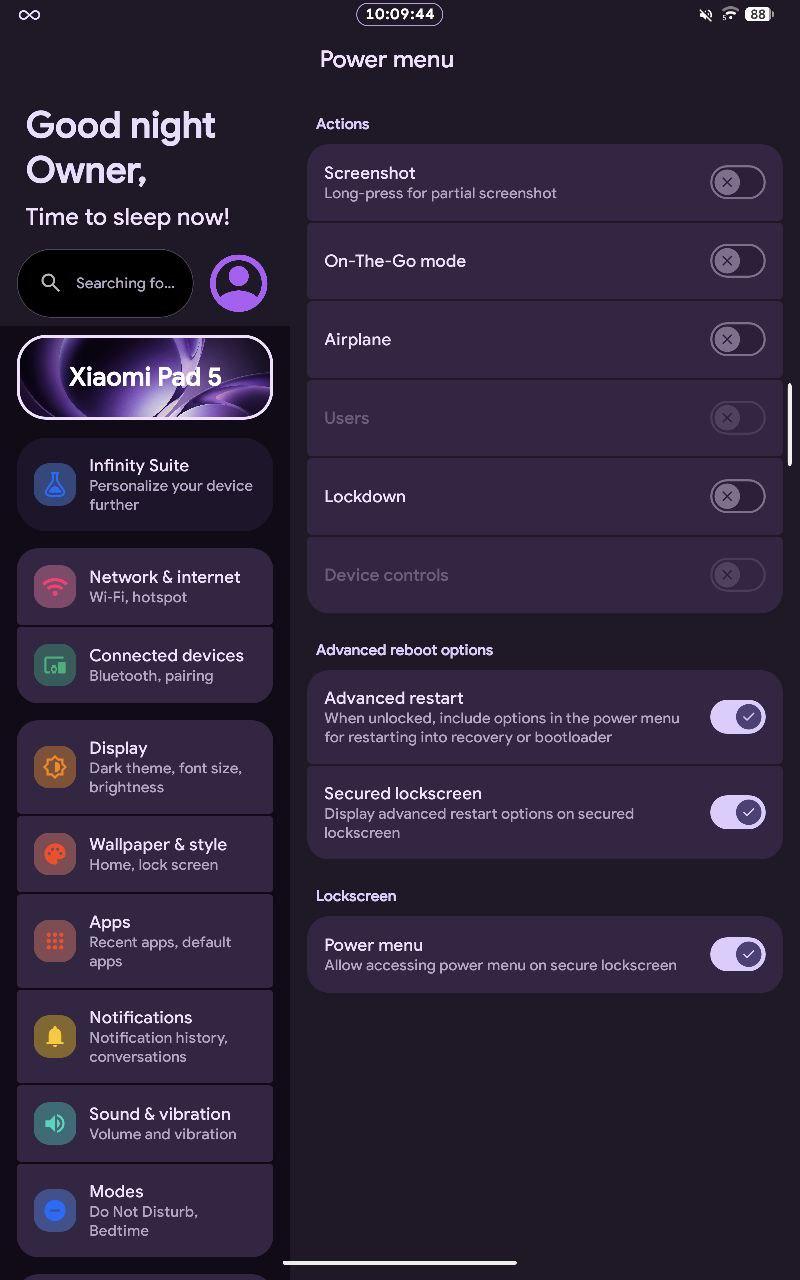Open the Xiaomi Pad 5 device card
This screenshot has height=1280, width=800.
click(x=145, y=377)
